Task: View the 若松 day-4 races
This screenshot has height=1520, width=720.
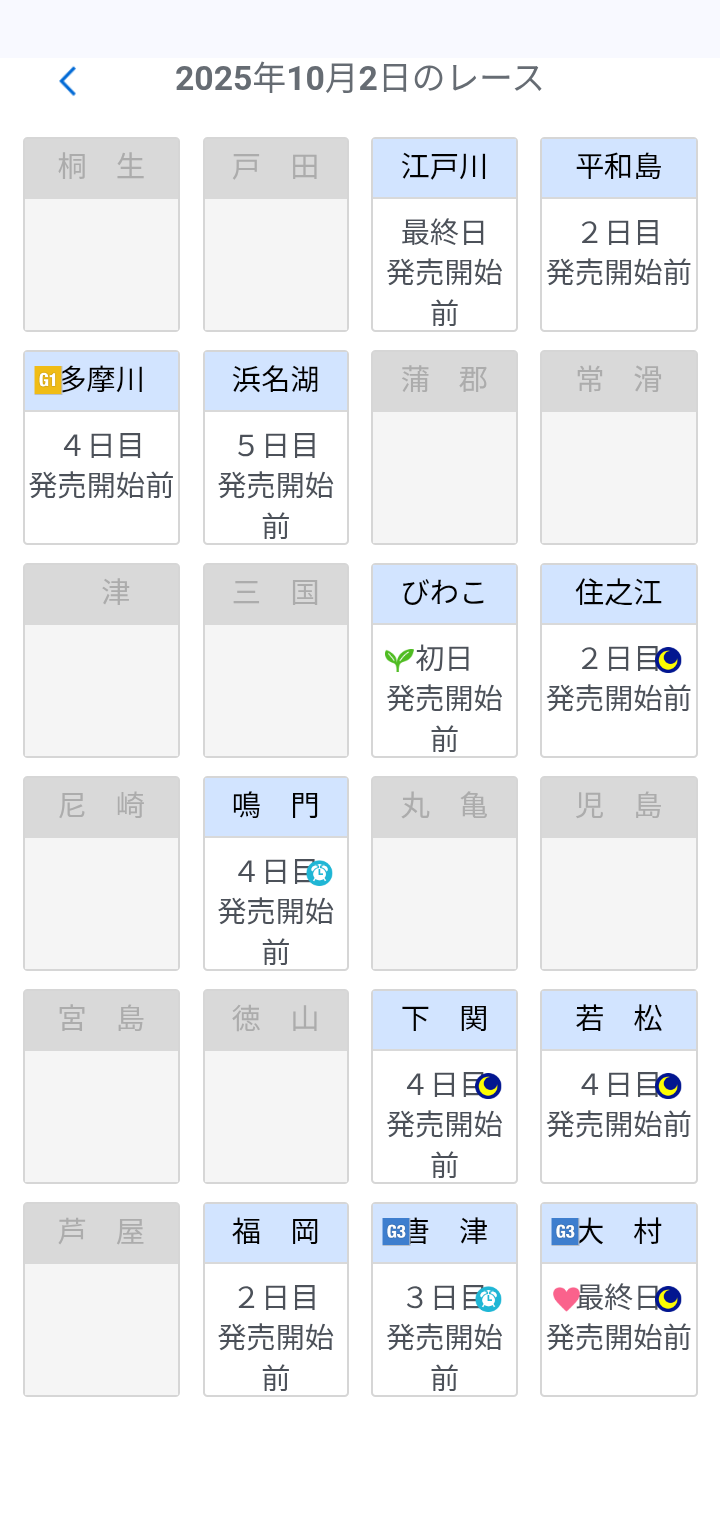Action: [618, 1086]
